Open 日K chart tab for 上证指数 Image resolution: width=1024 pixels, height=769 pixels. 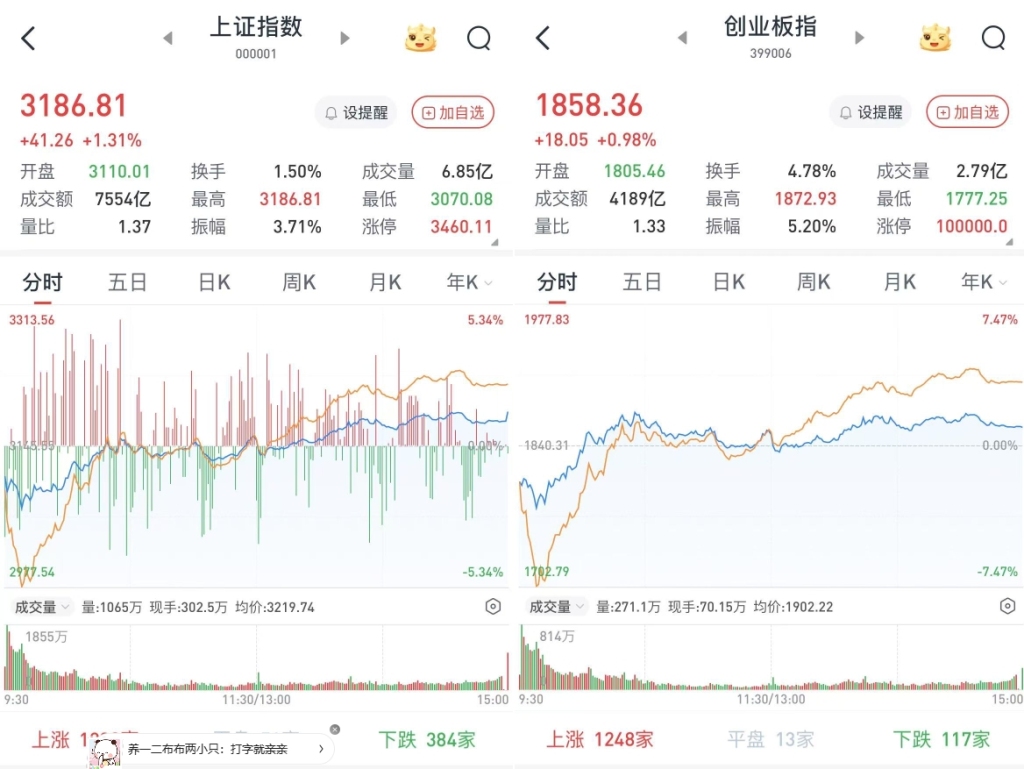pyautogui.click(x=214, y=283)
